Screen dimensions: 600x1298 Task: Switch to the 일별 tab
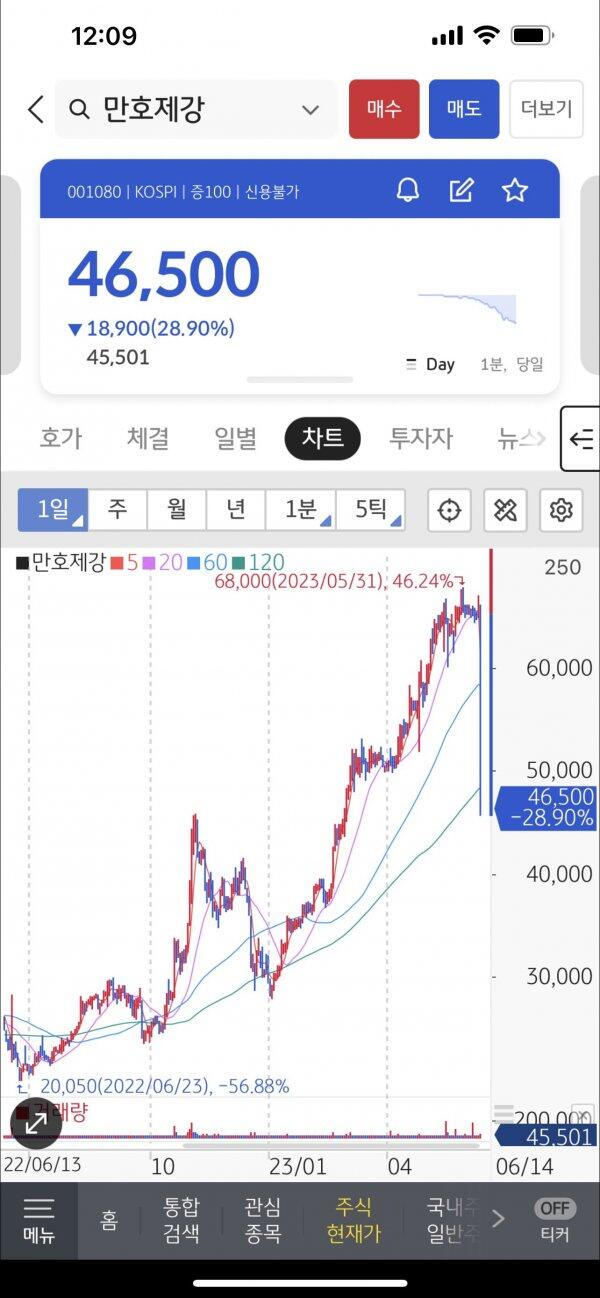[x=236, y=438]
